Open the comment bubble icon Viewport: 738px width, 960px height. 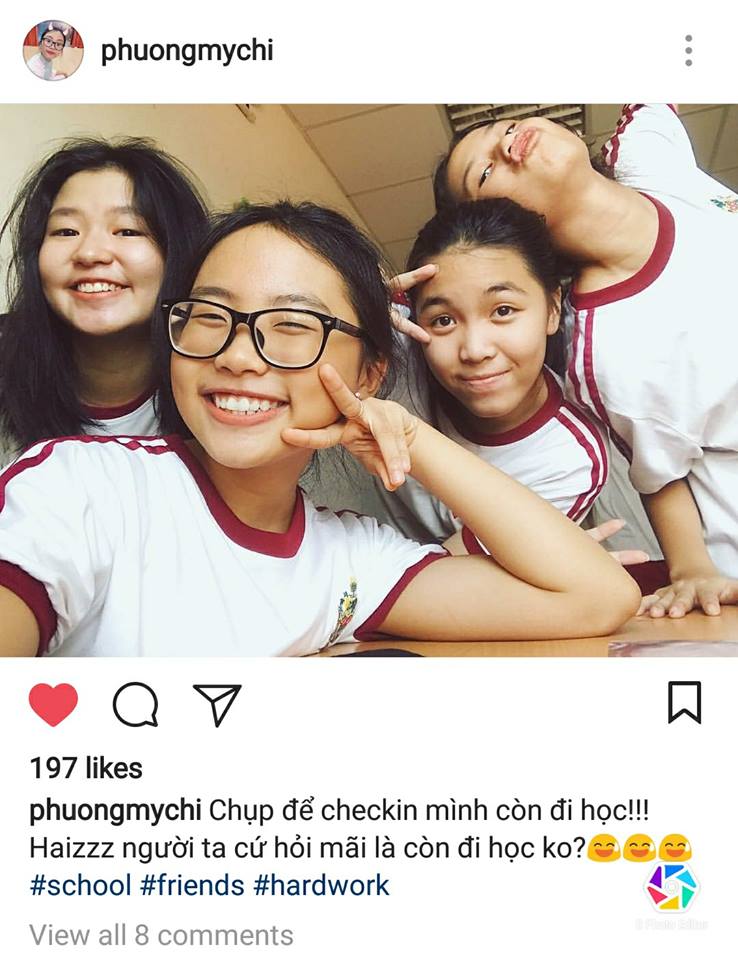[135, 705]
